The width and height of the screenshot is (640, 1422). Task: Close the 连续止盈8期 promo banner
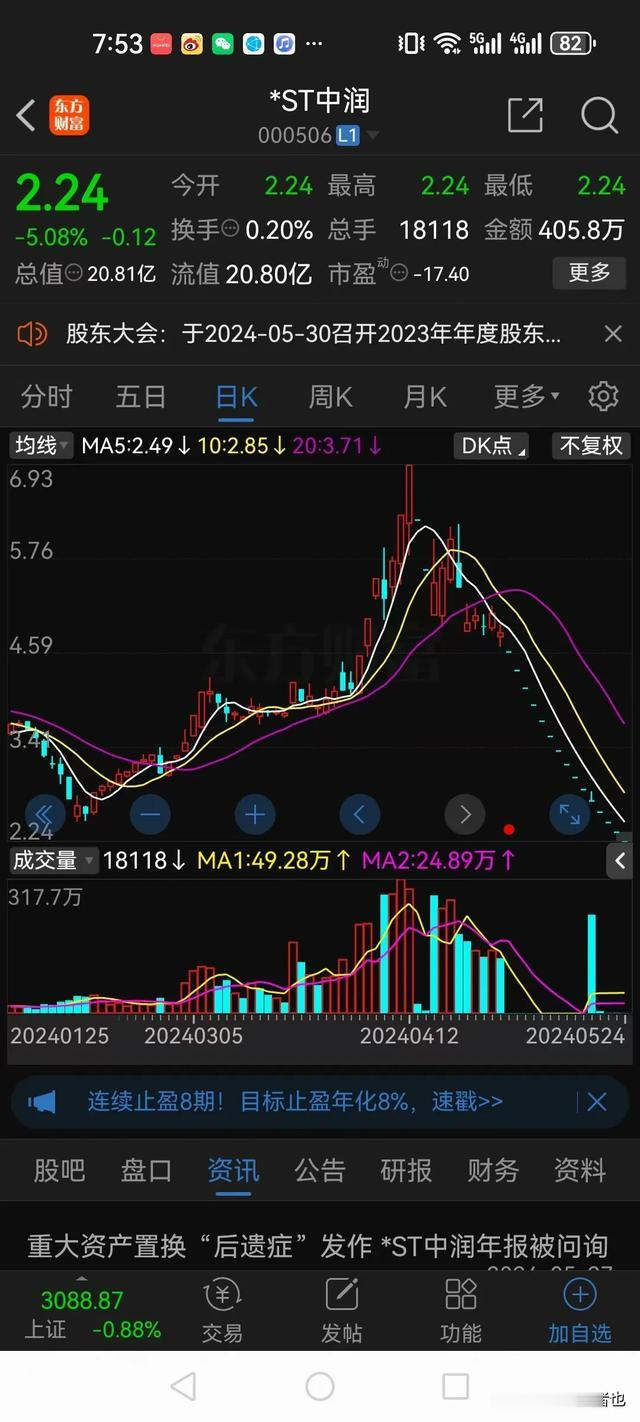[597, 1102]
